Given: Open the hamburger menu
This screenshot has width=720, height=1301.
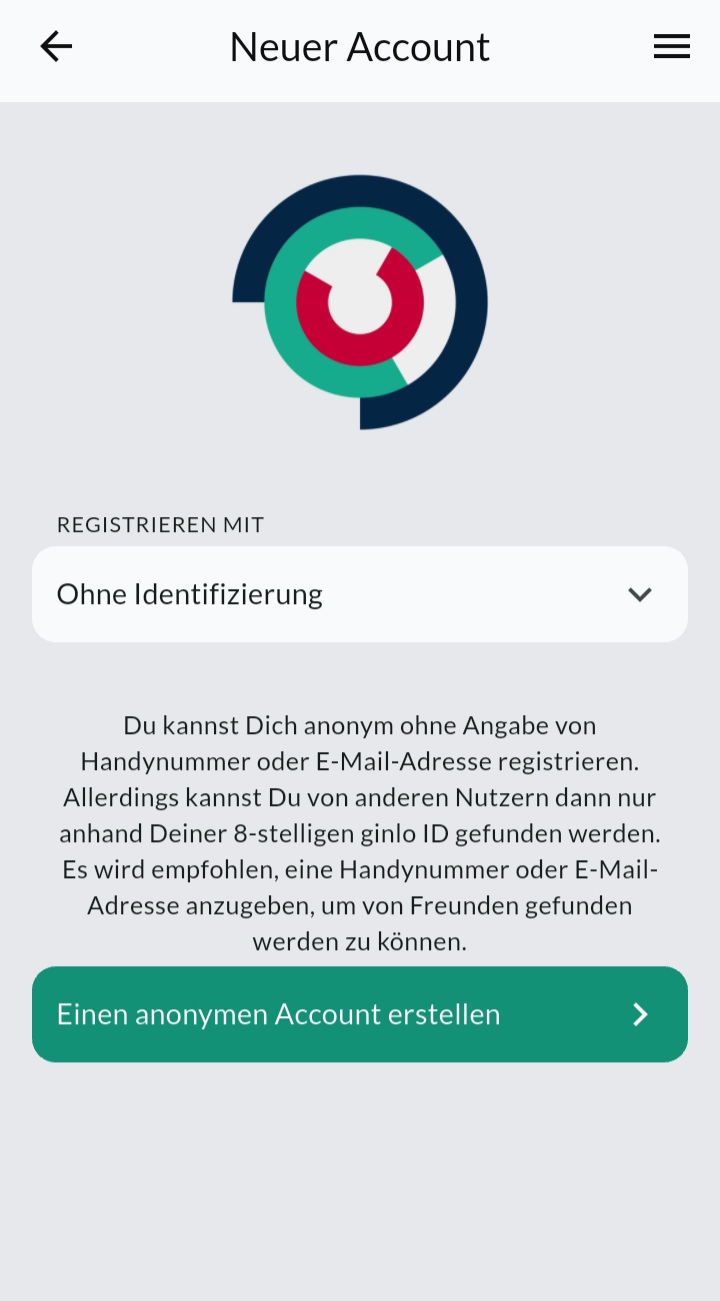Looking at the screenshot, I should point(671,46).
